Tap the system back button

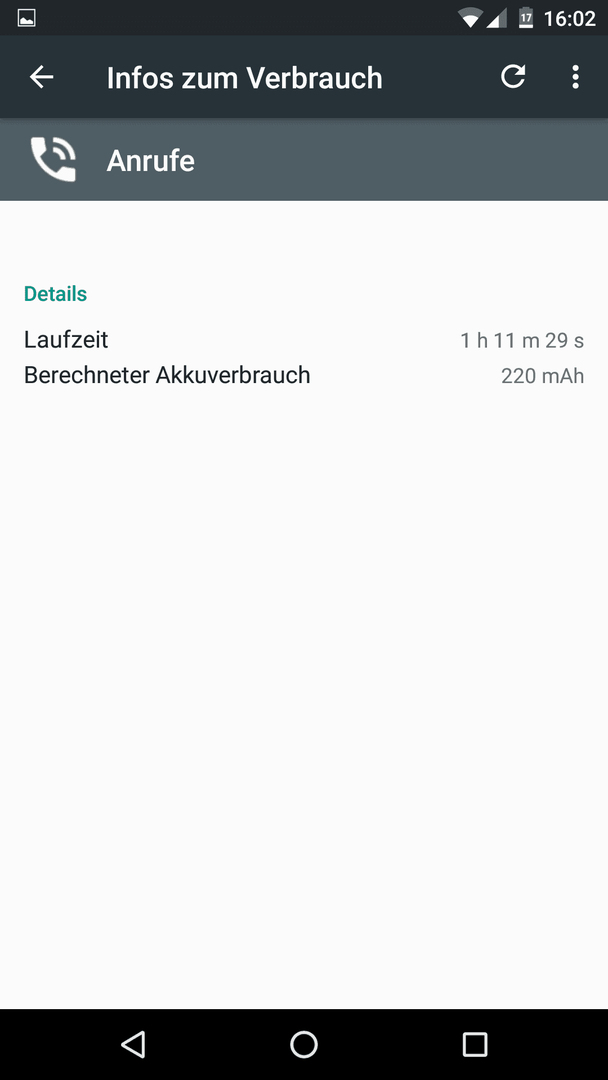133,1043
